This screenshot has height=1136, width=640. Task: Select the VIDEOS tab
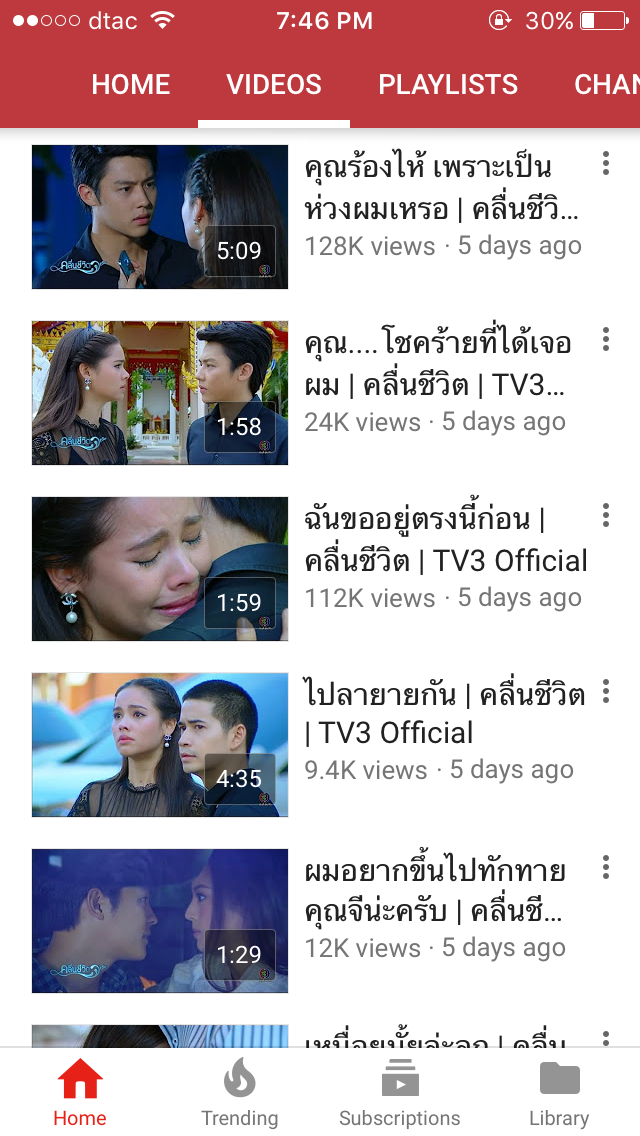[274, 85]
